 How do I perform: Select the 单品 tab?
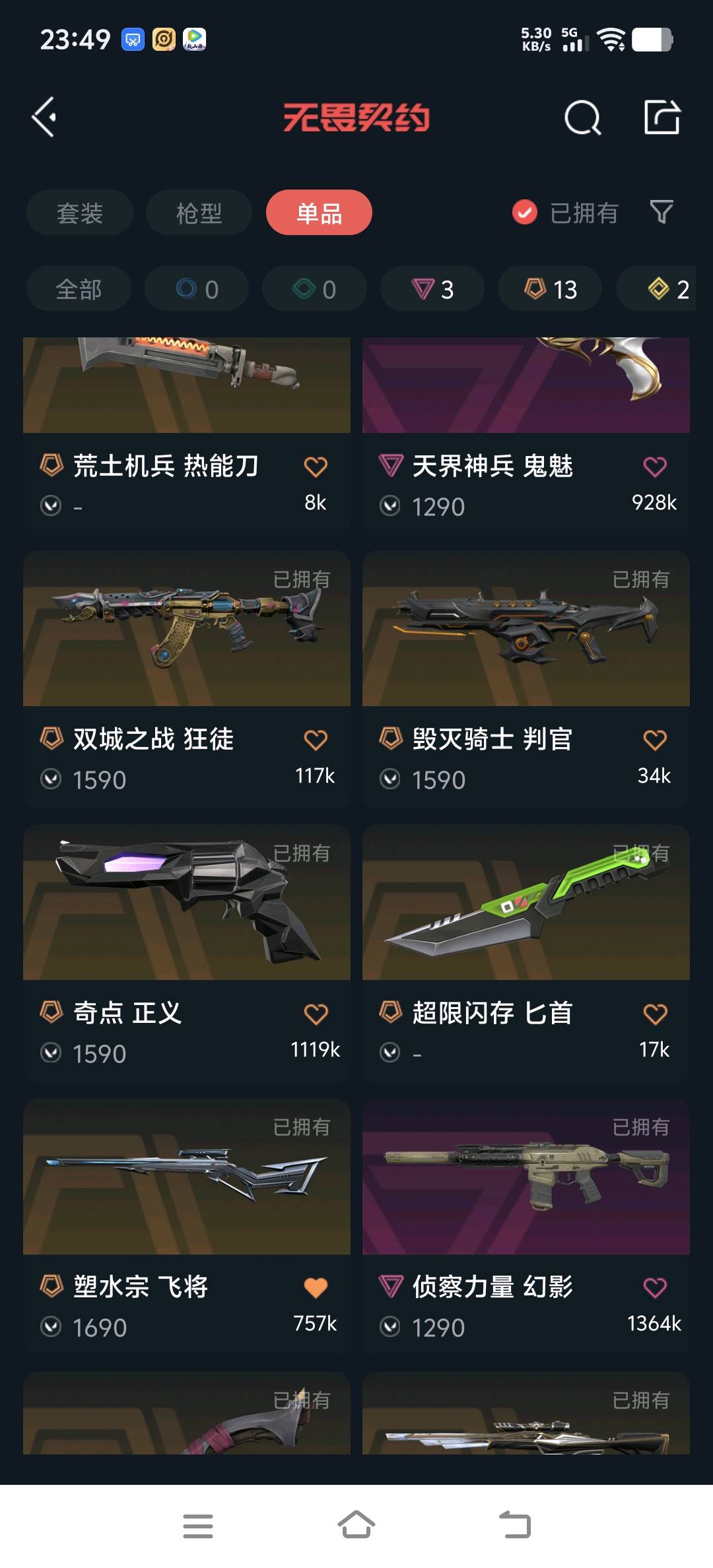[x=319, y=213]
